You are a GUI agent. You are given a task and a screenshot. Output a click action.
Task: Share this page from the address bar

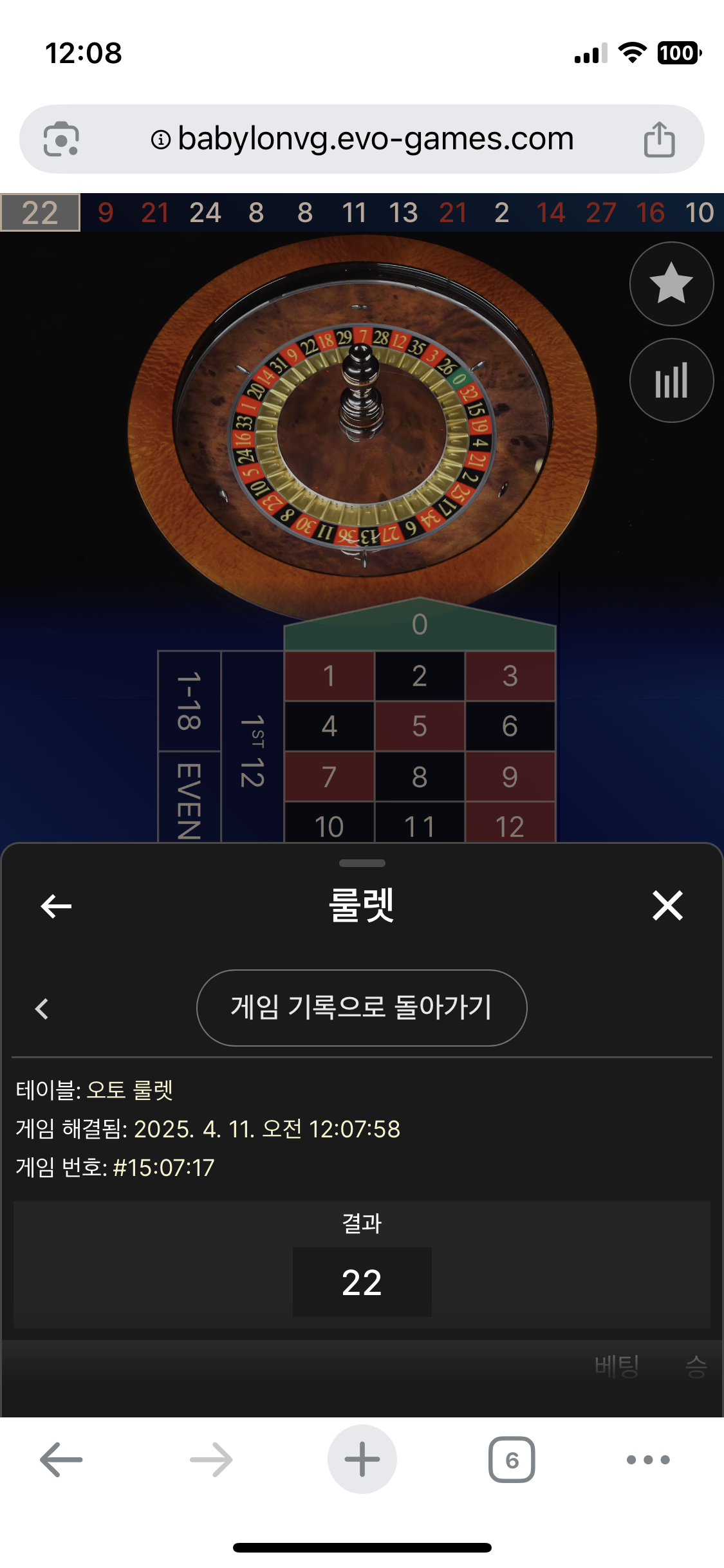click(659, 139)
